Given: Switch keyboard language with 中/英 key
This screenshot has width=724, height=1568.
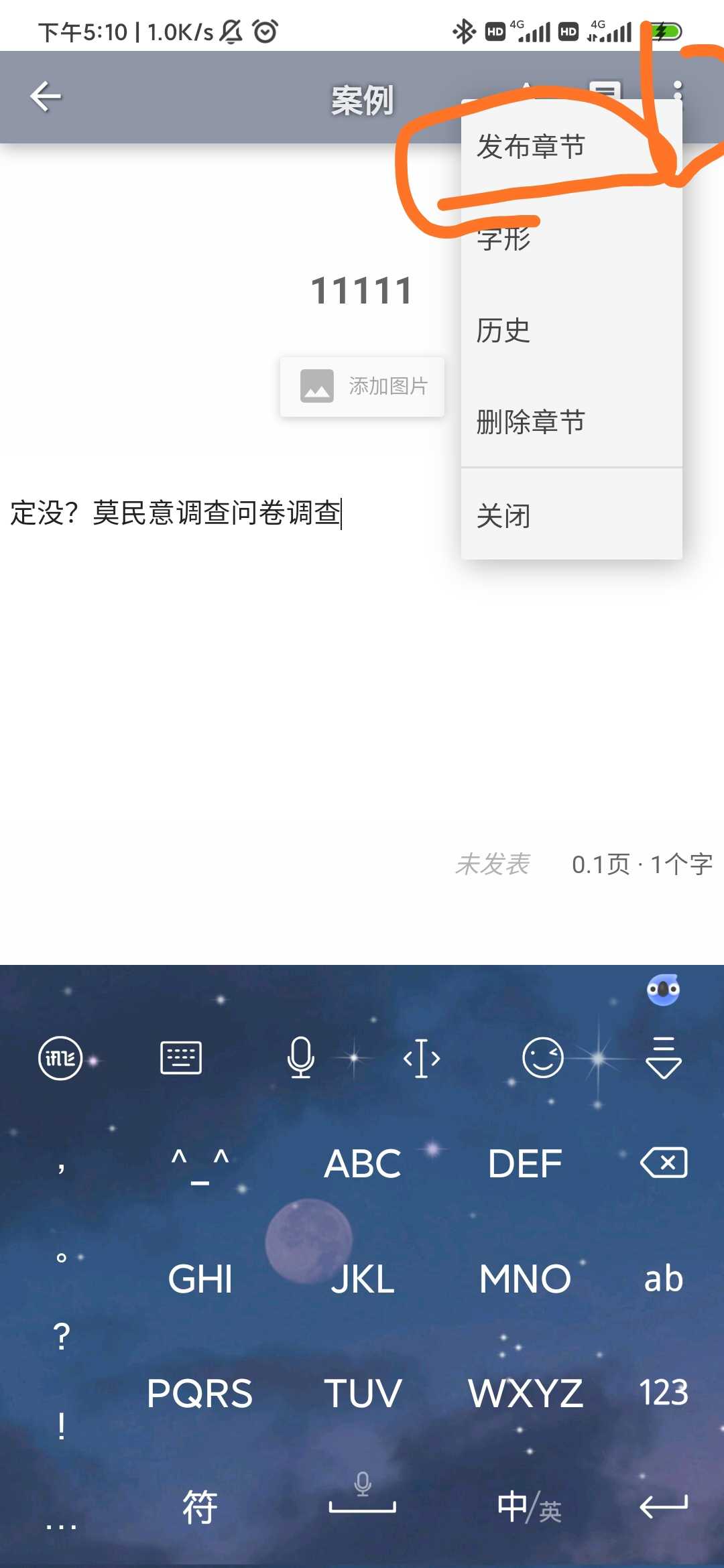Looking at the screenshot, I should pyautogui.click(x=528, y=1508).
